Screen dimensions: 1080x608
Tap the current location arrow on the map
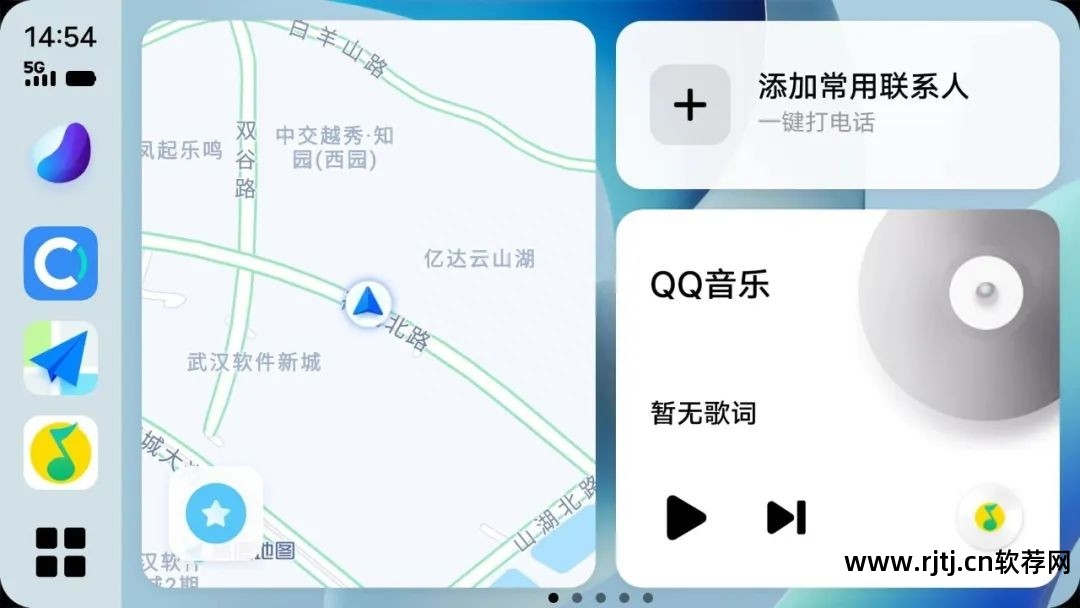369,301
